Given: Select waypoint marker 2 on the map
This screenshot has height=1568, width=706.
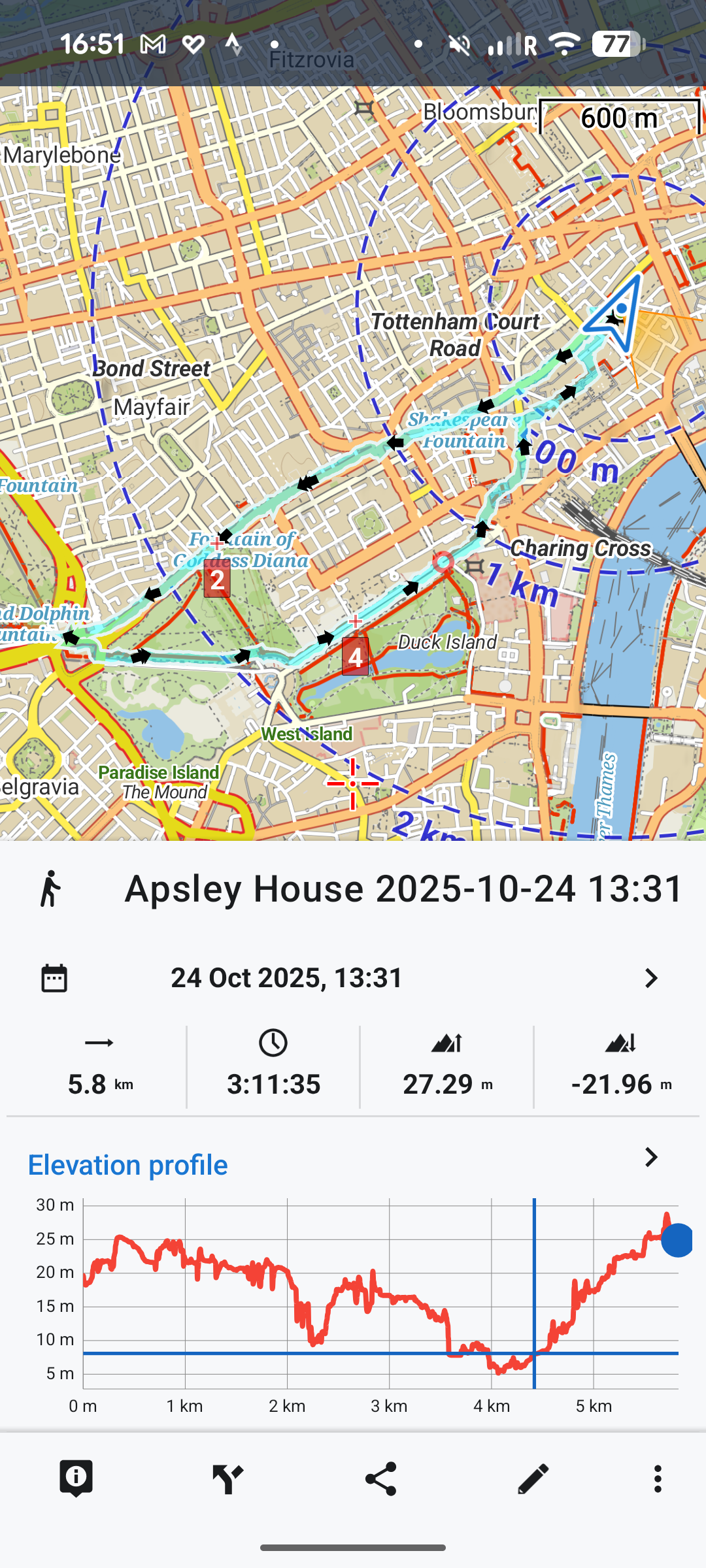Looking at the screenshot, I should pos(217,579).
